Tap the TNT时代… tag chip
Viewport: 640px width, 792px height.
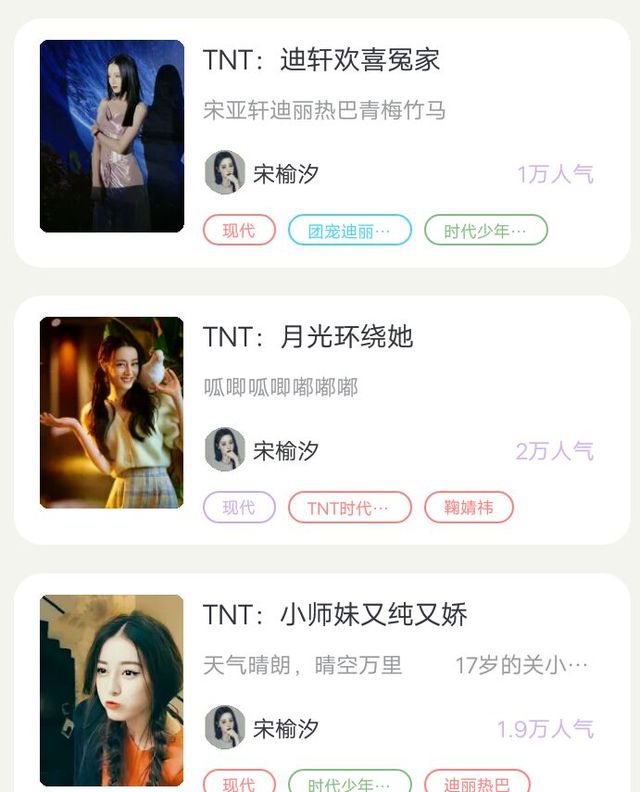coord(349,508)
